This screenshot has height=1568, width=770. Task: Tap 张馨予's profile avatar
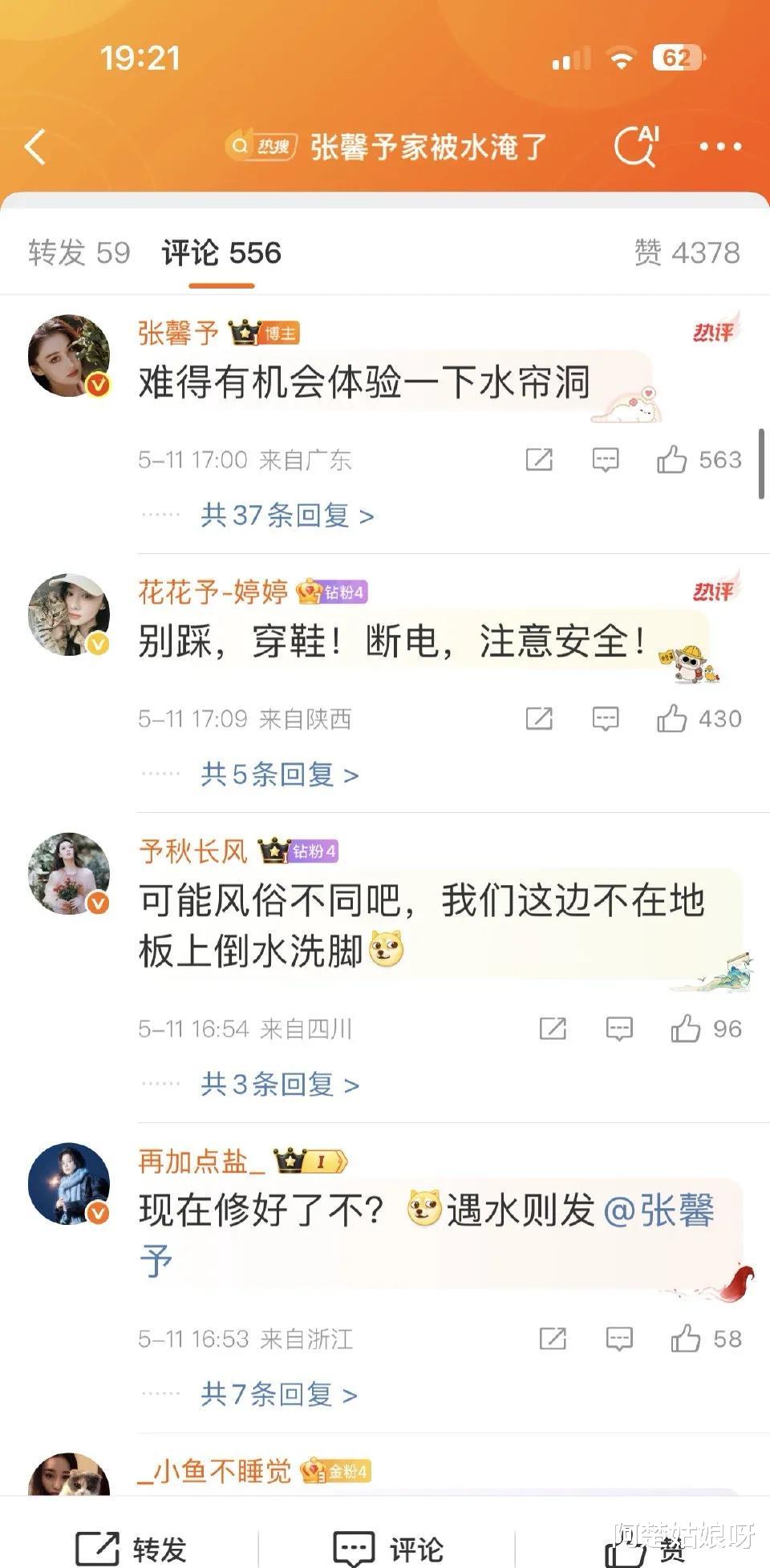[68, 354]
